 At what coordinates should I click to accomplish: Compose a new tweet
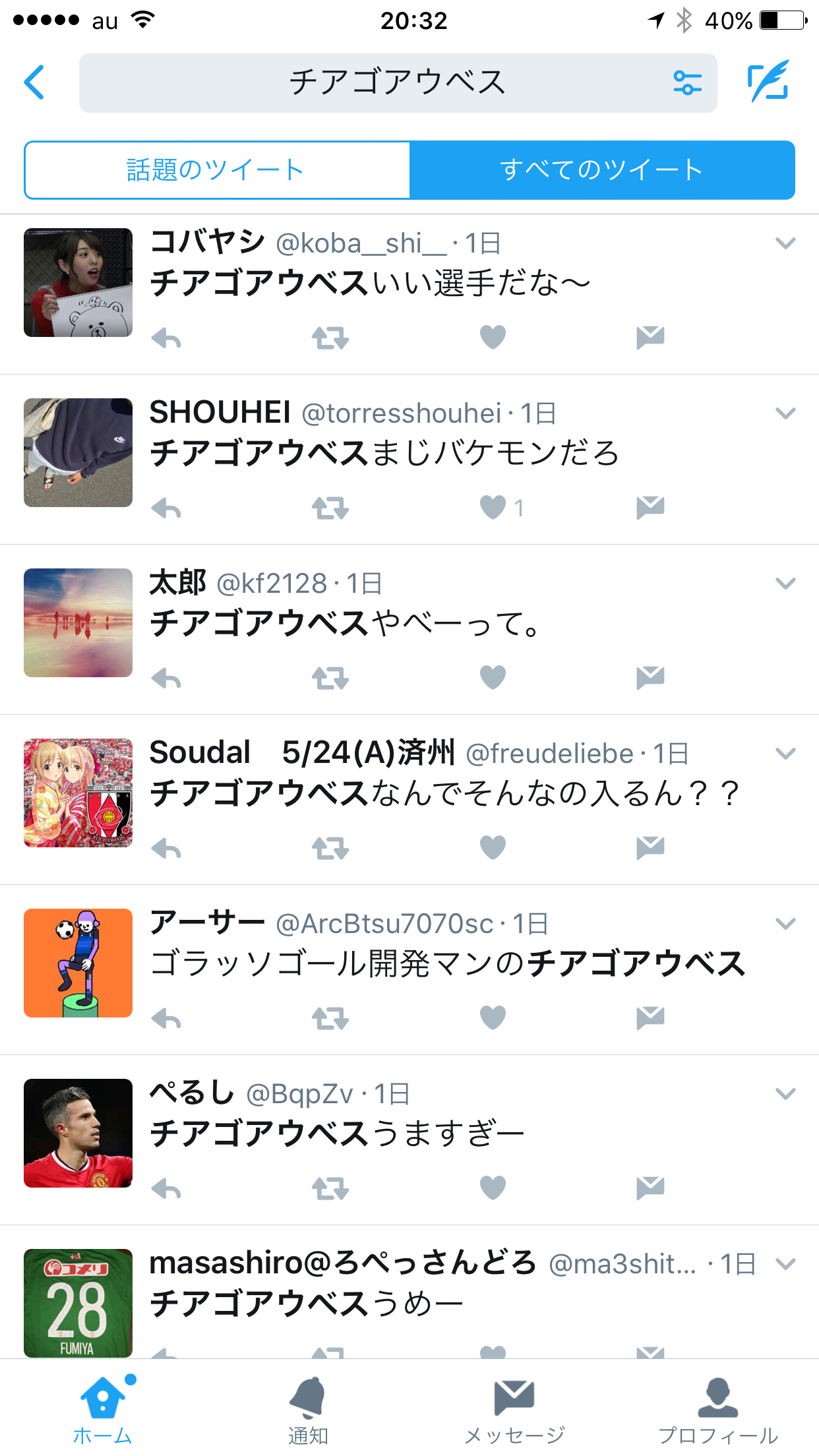click(x=768, y=82)
